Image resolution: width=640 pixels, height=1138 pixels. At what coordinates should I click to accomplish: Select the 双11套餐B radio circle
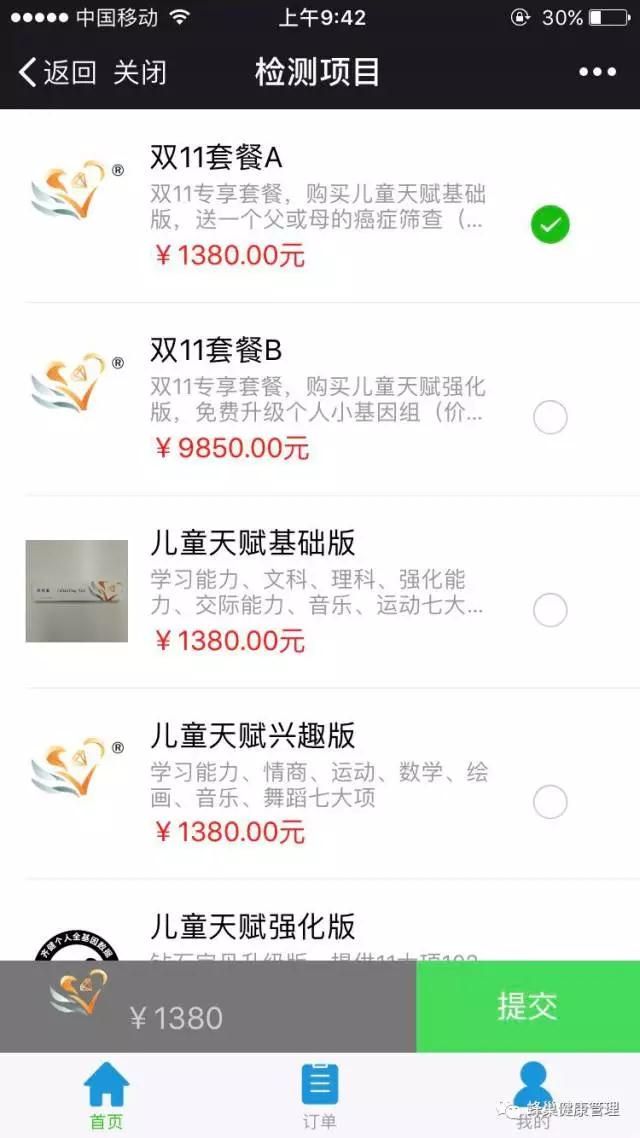[x=550, y=418]
